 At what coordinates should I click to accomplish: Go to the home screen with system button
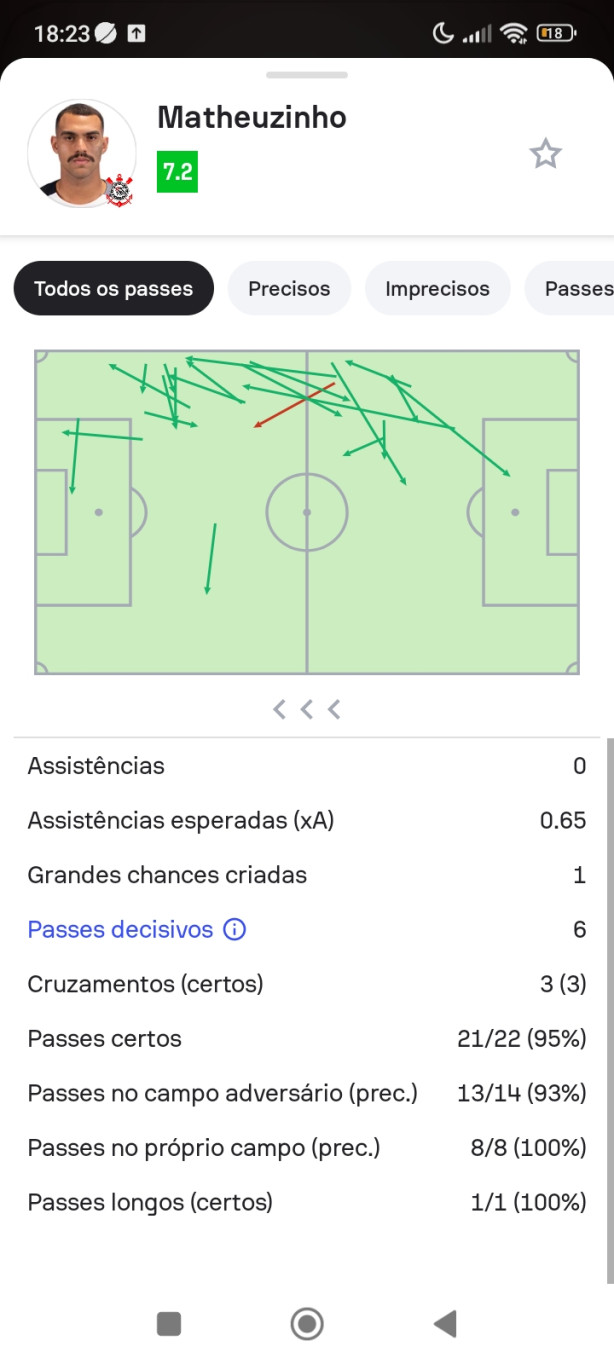click(x=307, y=1324)
